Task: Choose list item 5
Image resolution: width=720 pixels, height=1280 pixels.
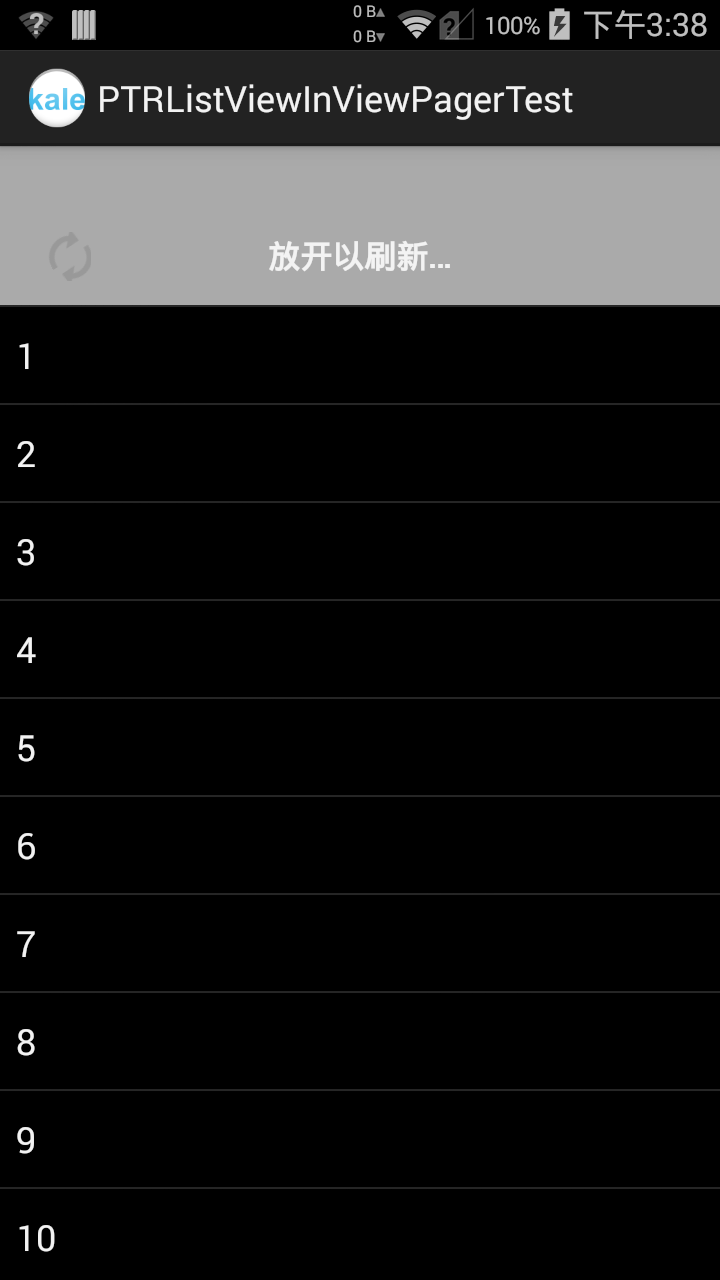Action: click(360, 748)
